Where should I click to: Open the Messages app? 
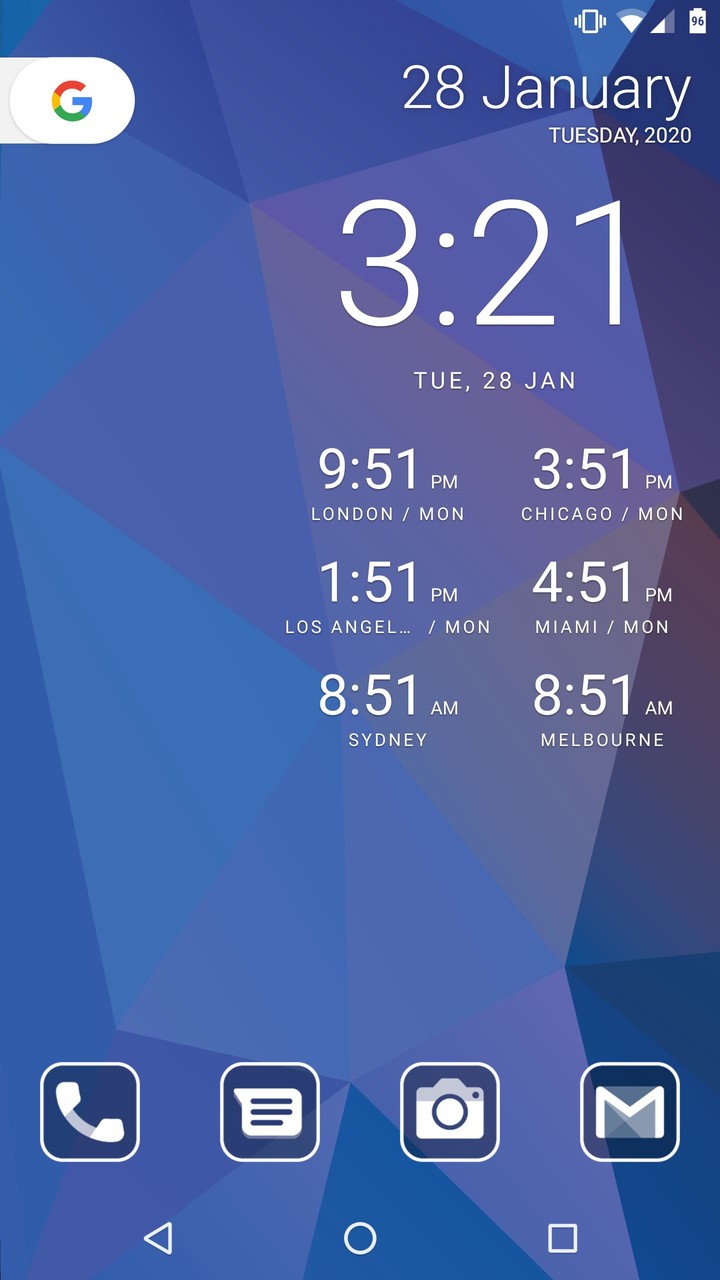[270, 1112]
